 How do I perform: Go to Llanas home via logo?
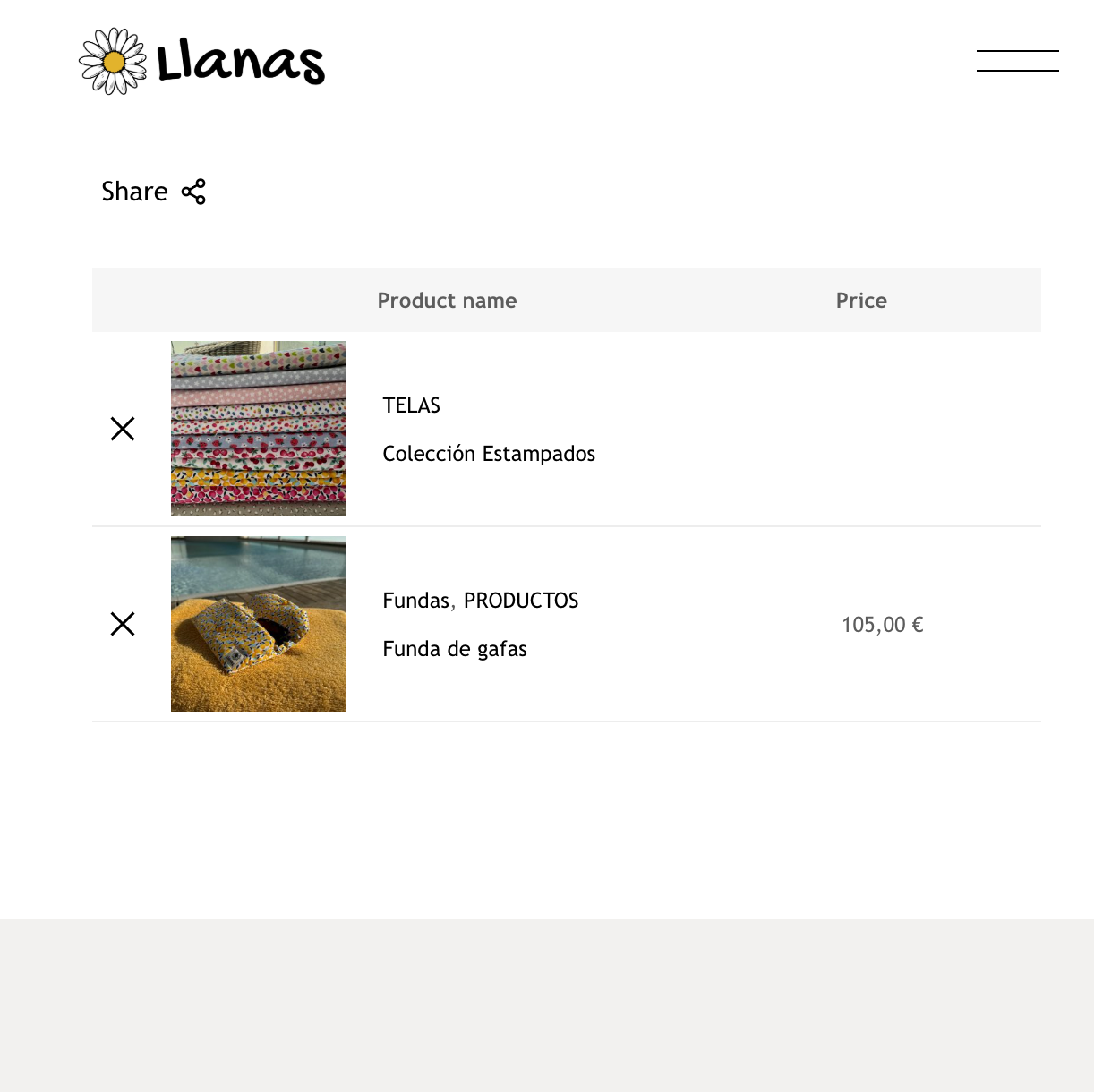click(x=201, y=61)
